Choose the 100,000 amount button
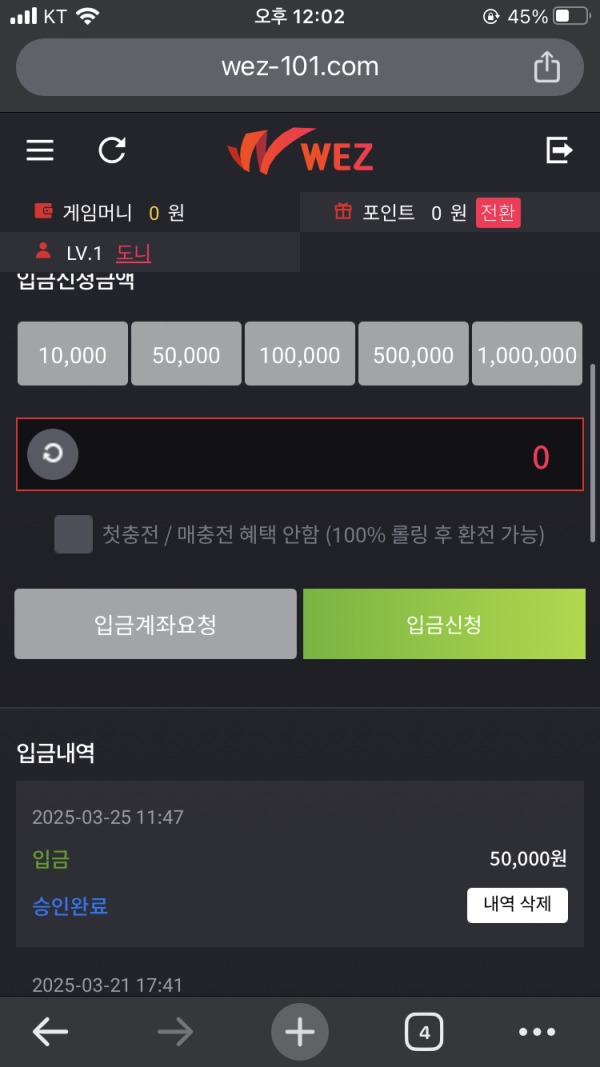Image resolution: width=600 pixels, height=1067 pixels. coord(299,354)
